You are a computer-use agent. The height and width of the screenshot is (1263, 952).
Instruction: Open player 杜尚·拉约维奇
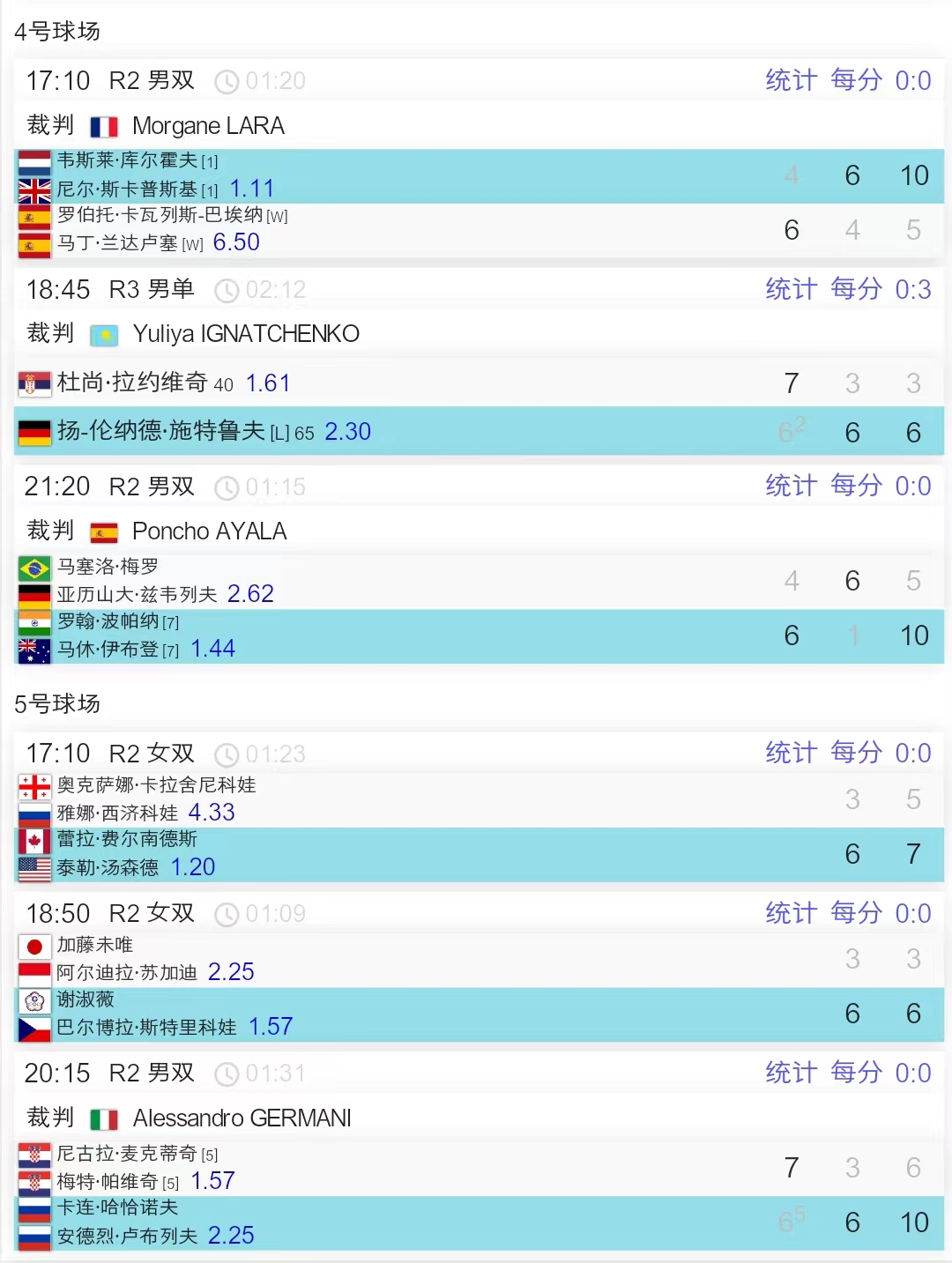[132, 383]
